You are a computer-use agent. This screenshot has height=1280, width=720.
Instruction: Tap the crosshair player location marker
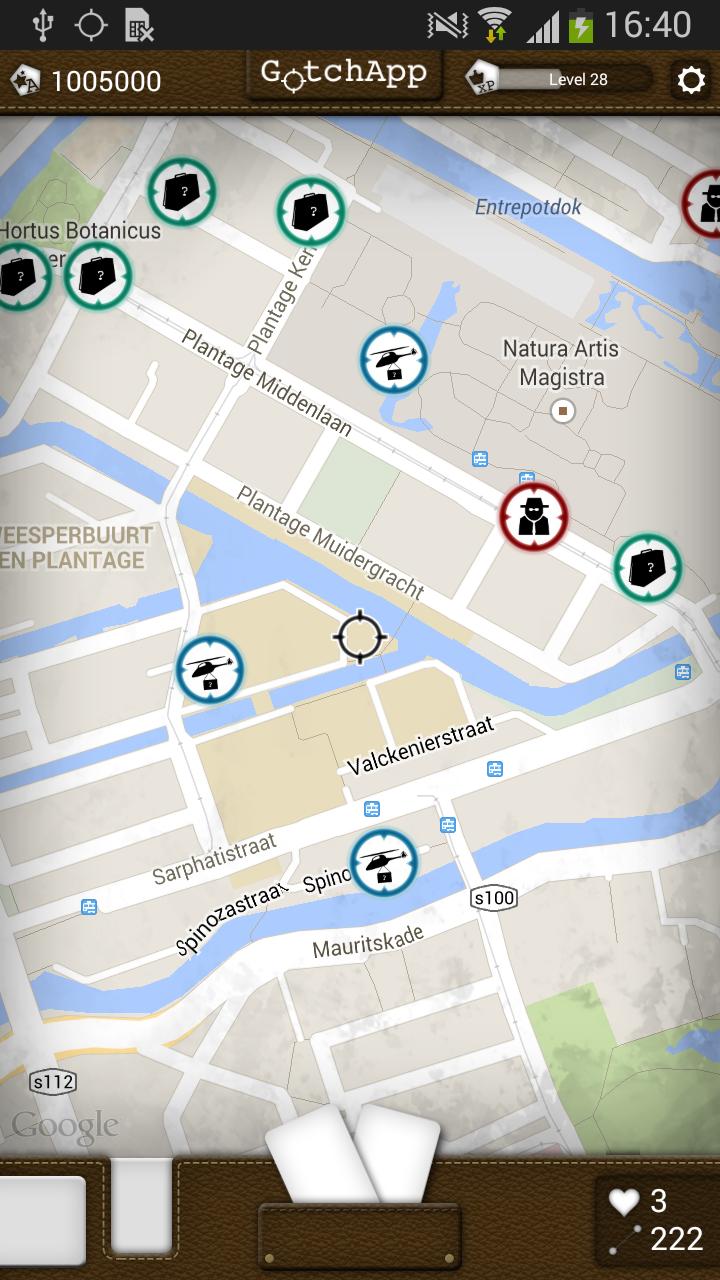(x=358, y=636)
